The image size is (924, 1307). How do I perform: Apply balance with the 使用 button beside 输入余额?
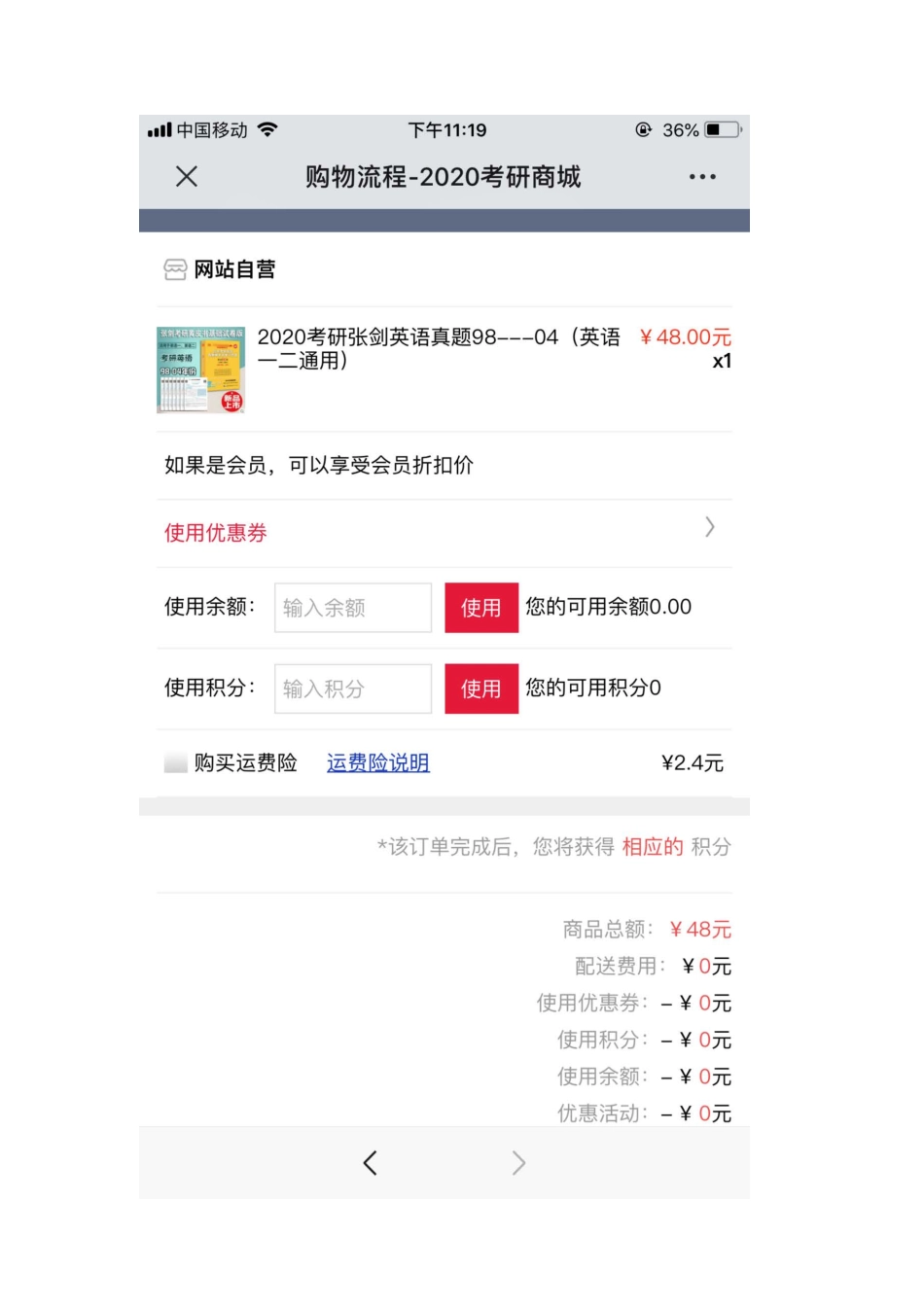pyautogui.click(x=481, y=608)
